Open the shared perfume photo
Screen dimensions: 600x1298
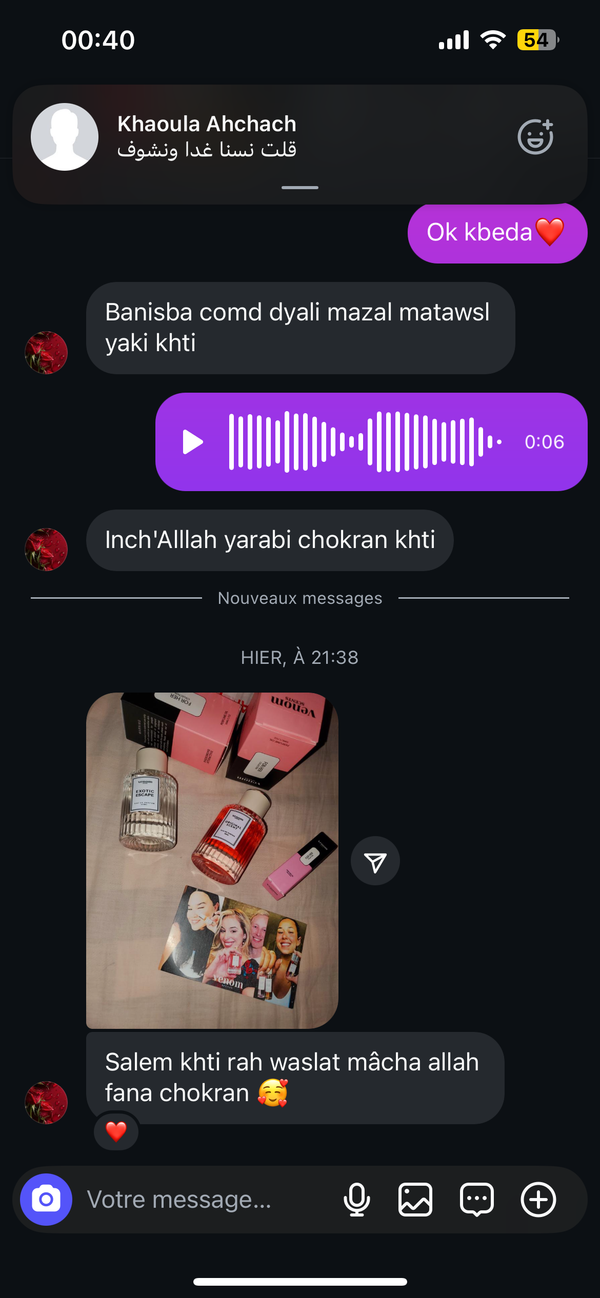[212, 860]
